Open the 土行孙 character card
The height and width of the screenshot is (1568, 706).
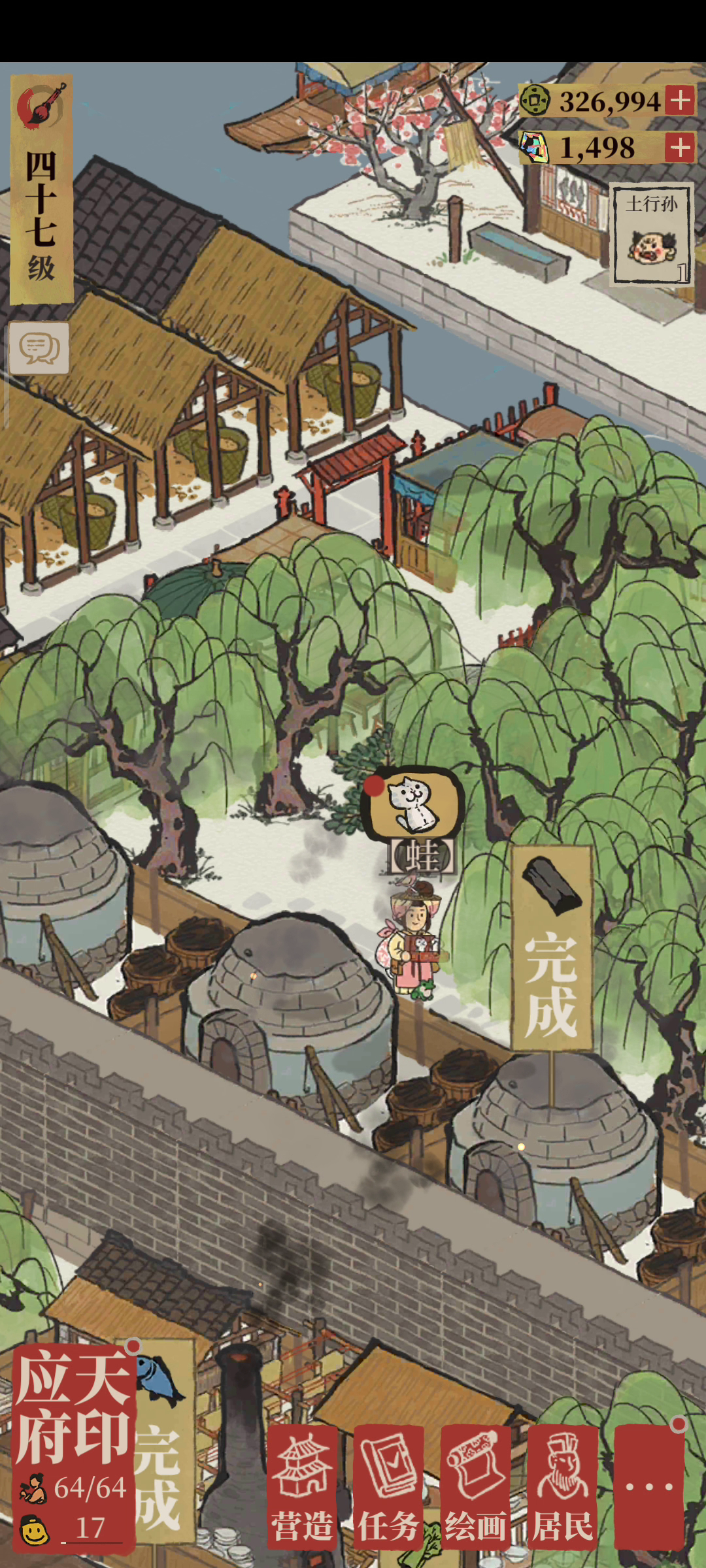[x=651, y=235]
